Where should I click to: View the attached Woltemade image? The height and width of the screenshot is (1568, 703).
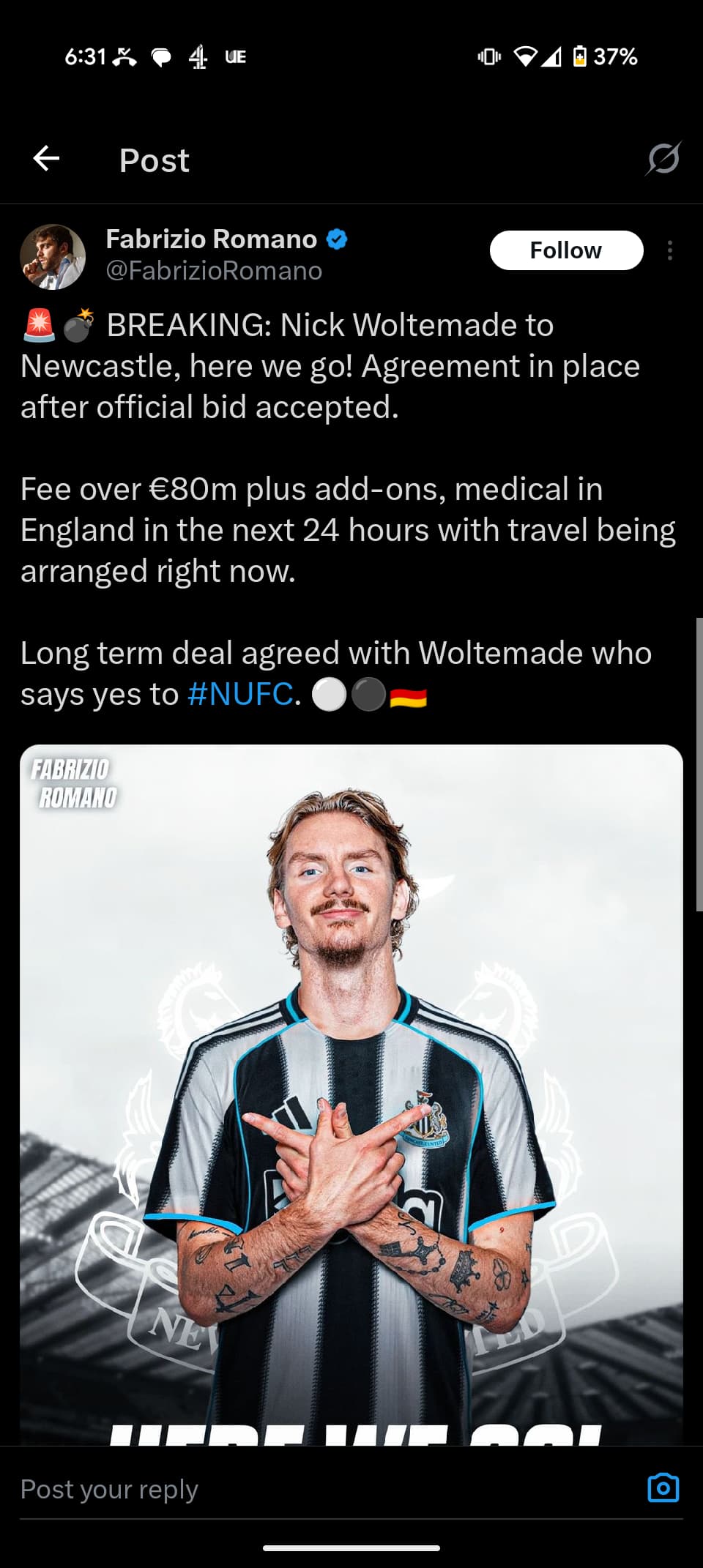(x=351, y=1094)
